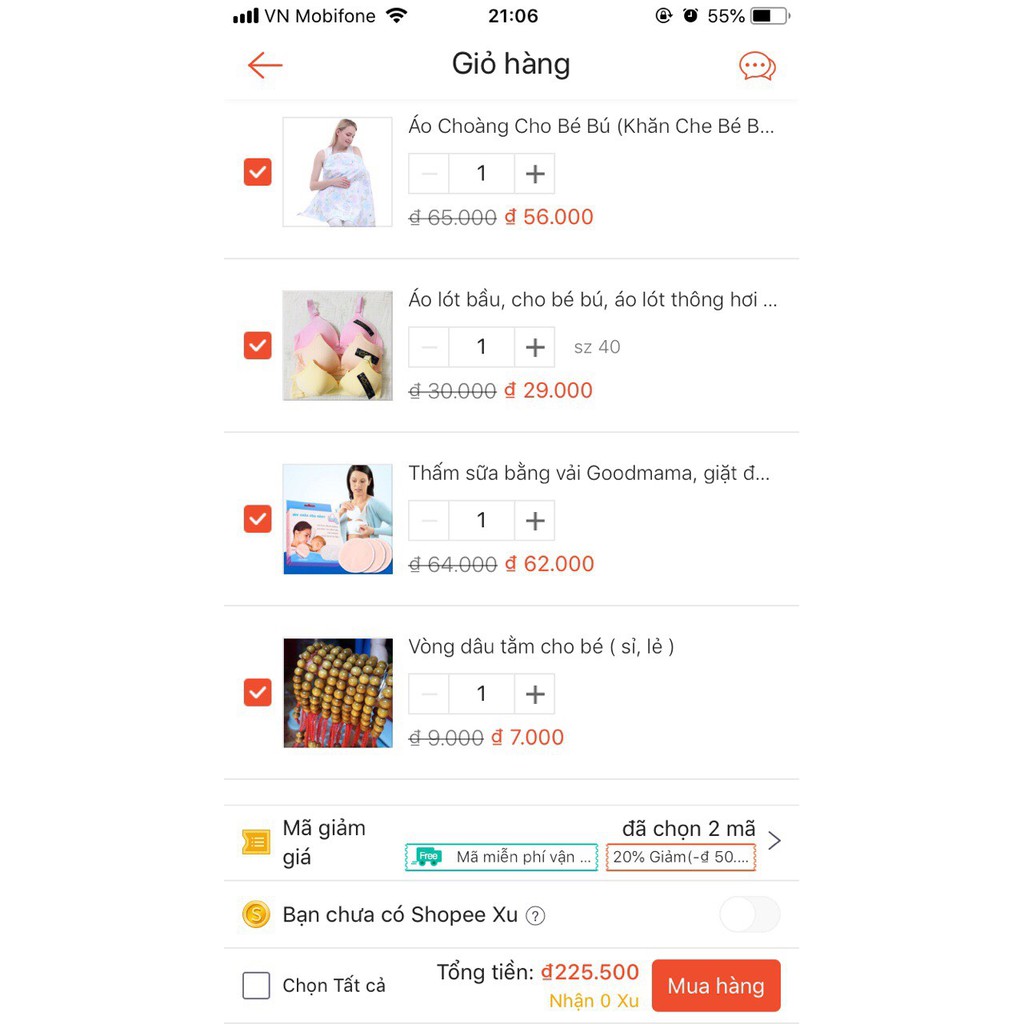This screenshot has height=1024, width=1024.
Task: Open the Thấm sữa Goodmama product image
Action: click(x=337, y=519)
